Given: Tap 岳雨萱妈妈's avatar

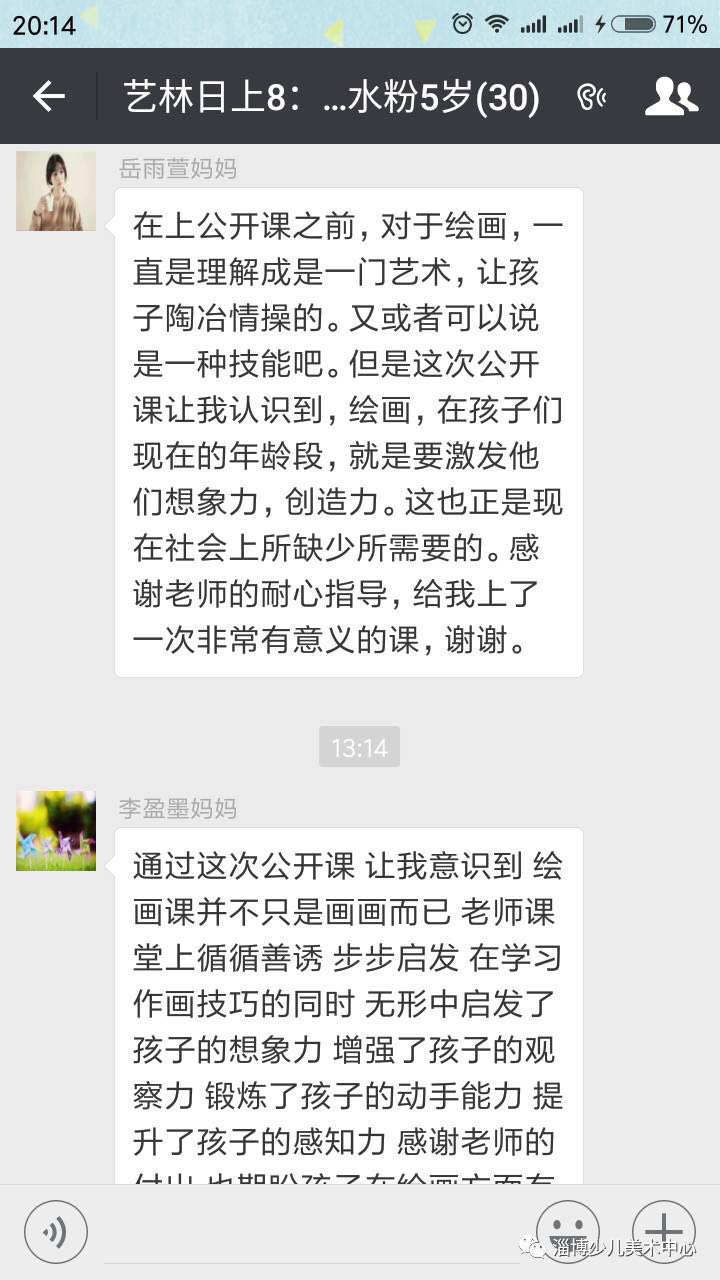Looking at the screenshot, I should point(56,191).
